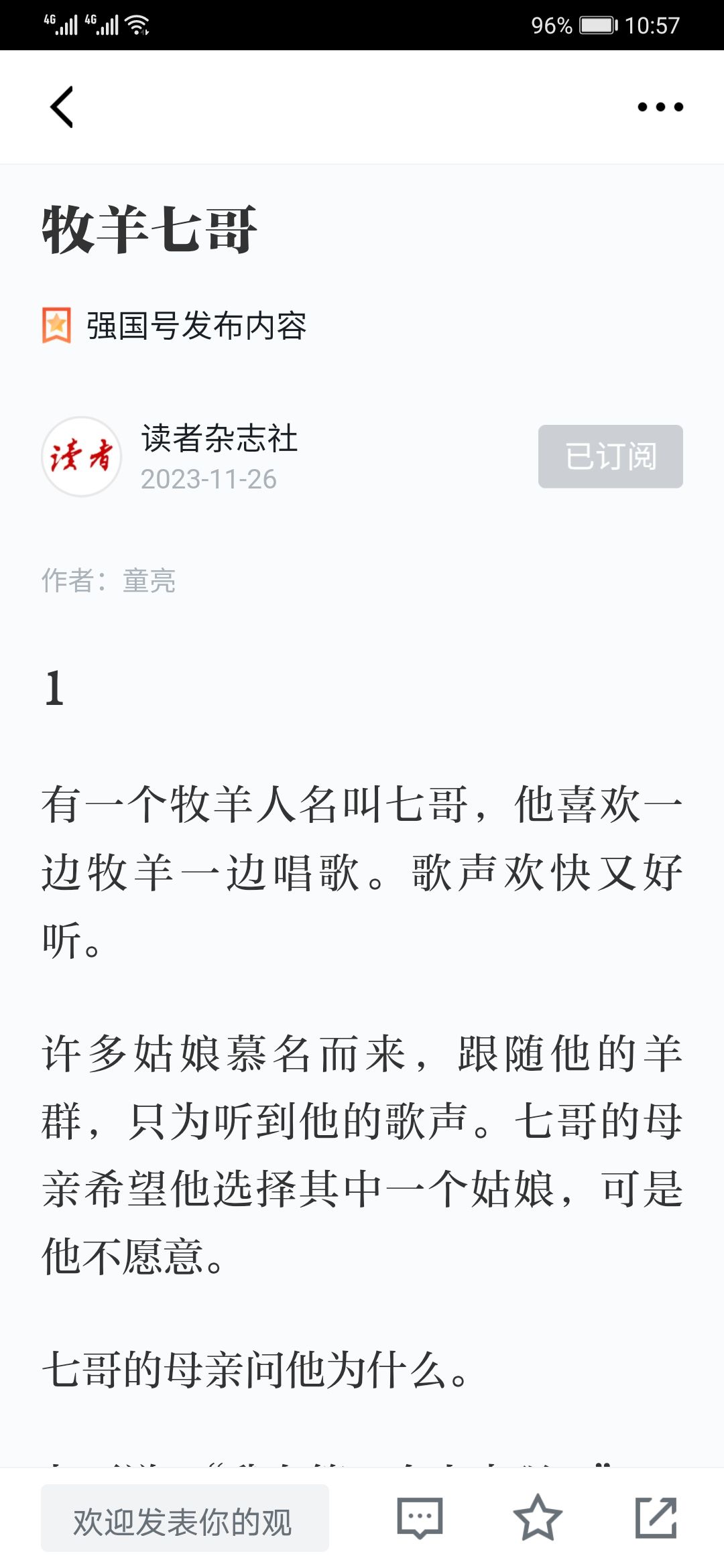Tap the 欢迎发表你的观 comment input box

coord(185,1518)
